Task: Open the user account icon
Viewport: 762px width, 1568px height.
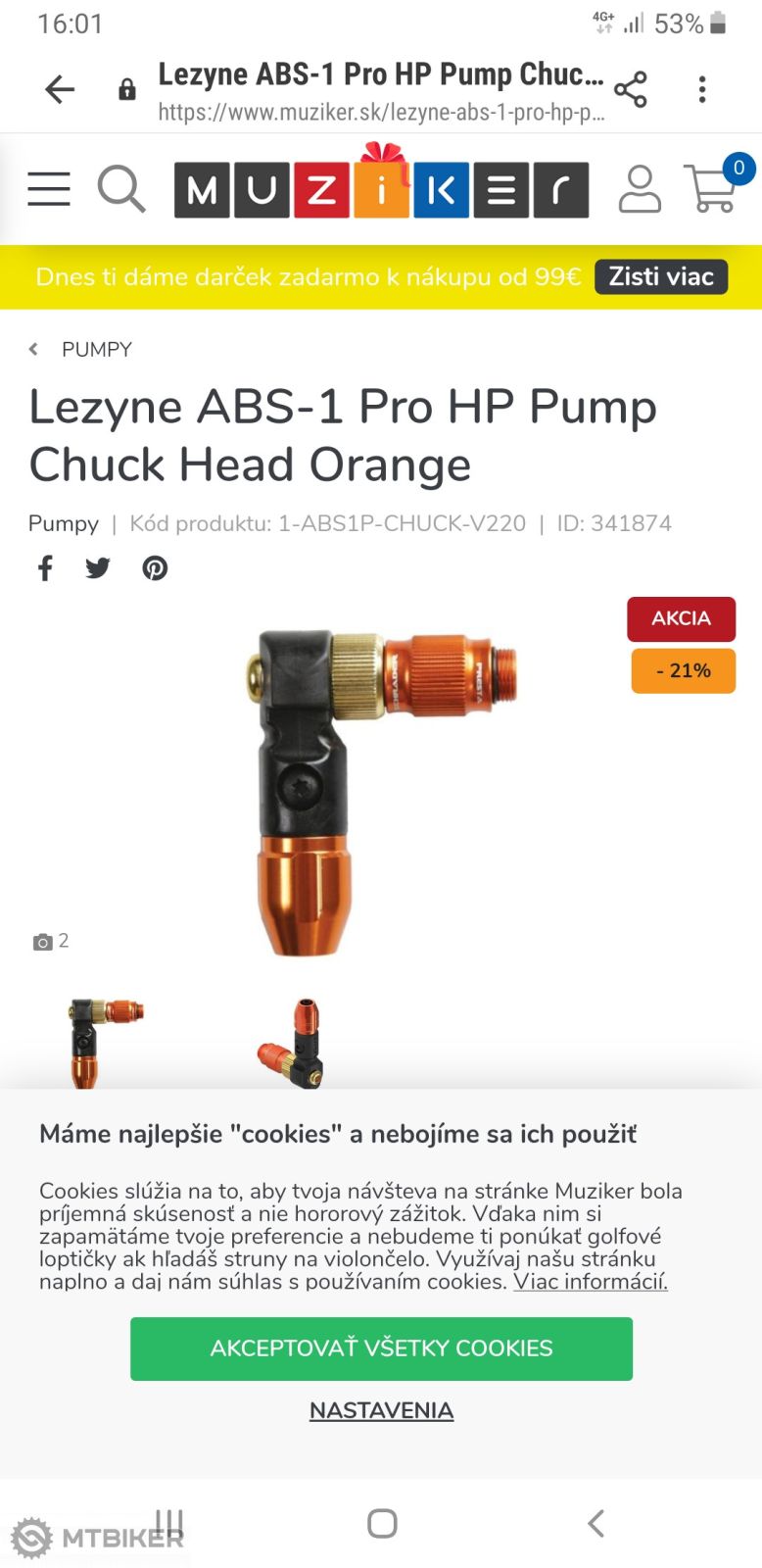Action: (640, 189)
